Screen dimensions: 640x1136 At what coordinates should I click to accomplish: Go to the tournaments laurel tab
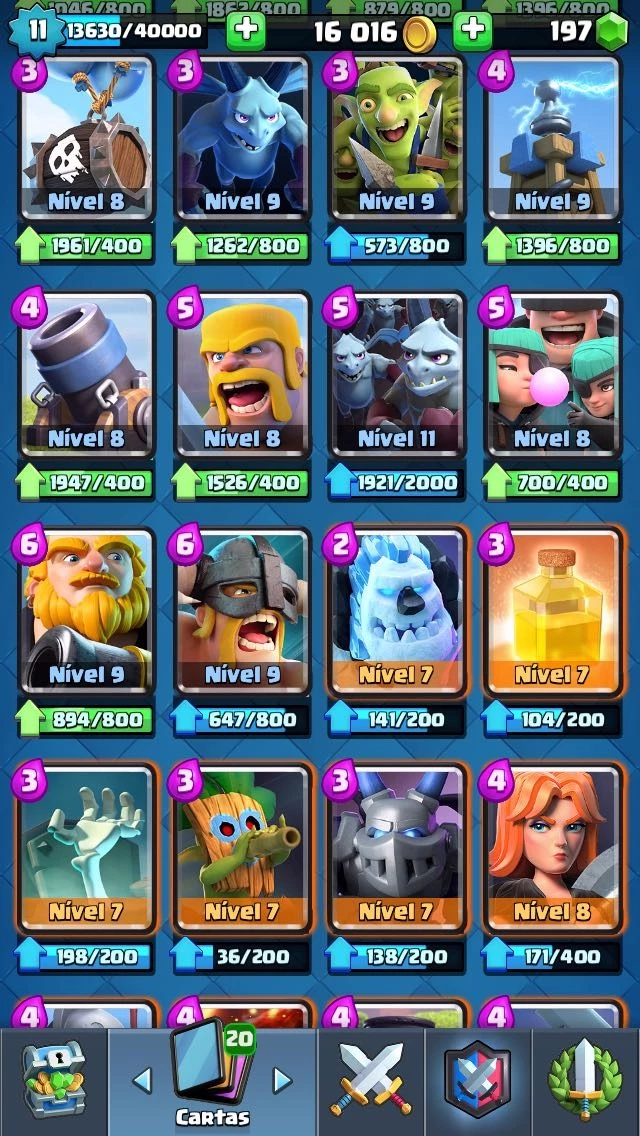click(586, 1082)
